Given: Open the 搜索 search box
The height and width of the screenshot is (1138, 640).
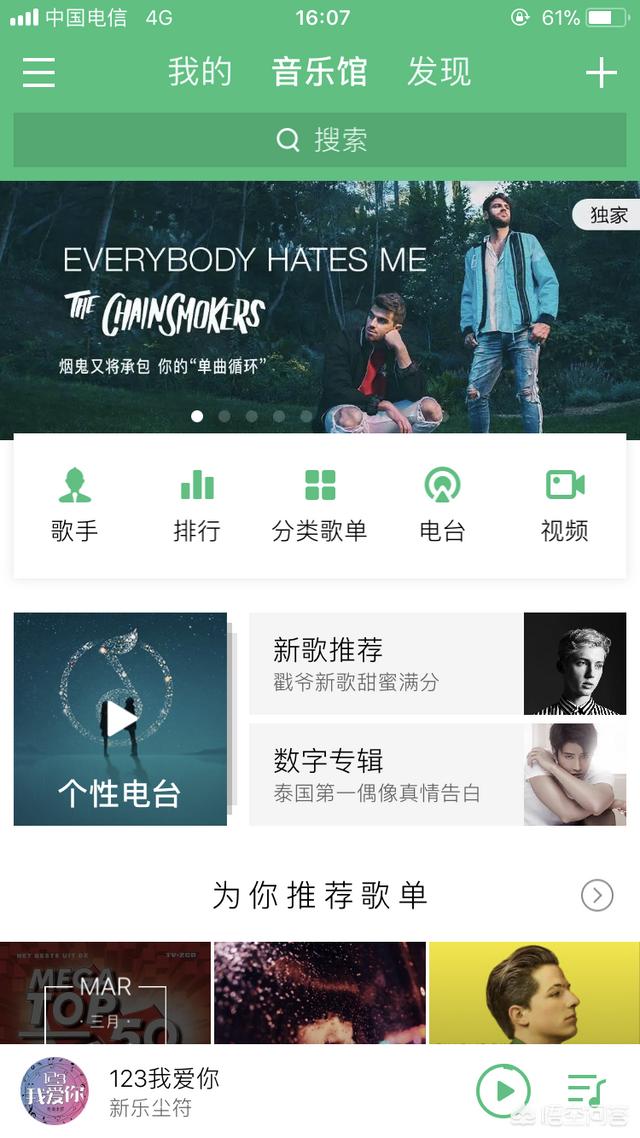Looking at the screenshot, I should tap(320, 140).
